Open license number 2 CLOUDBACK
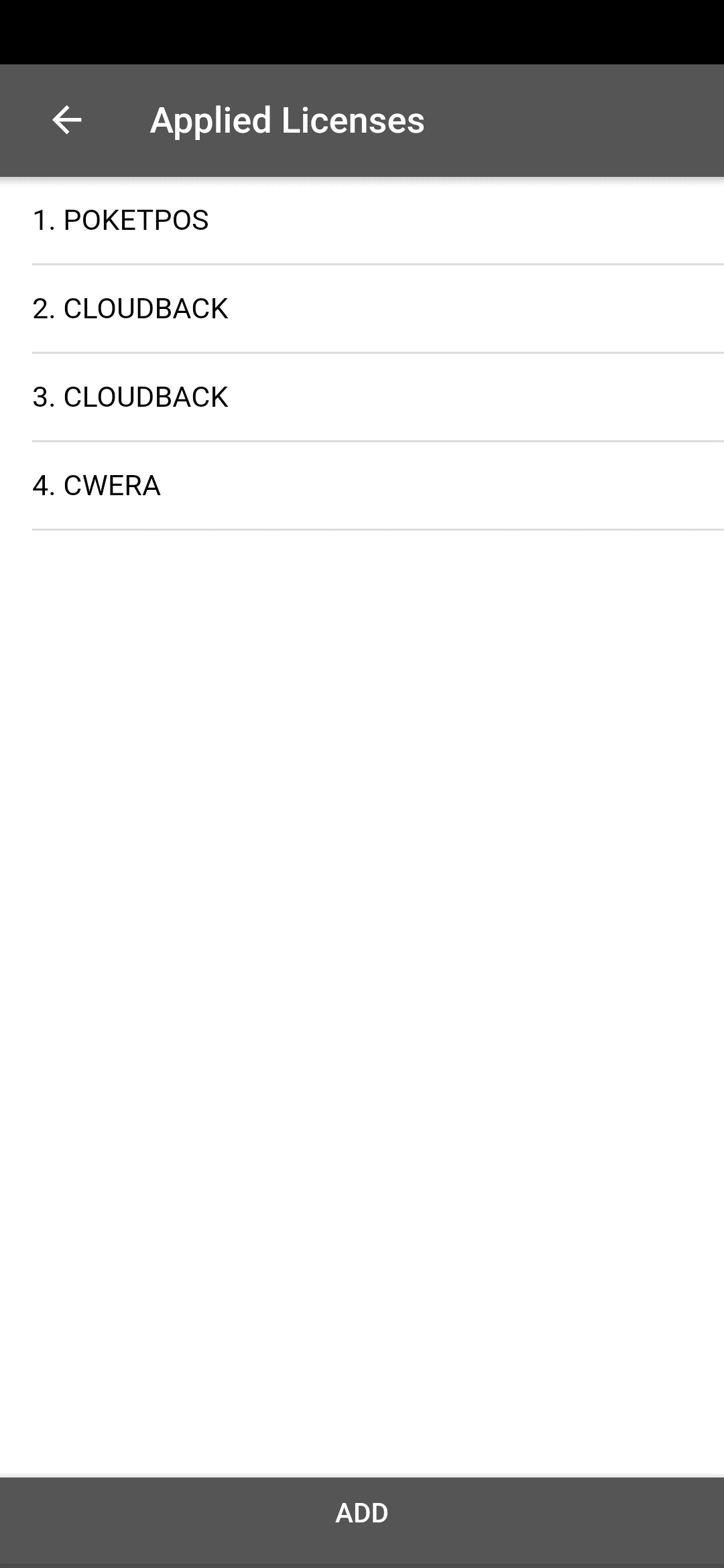Viewport: 724px width, 1568px height. click(362, 309)
